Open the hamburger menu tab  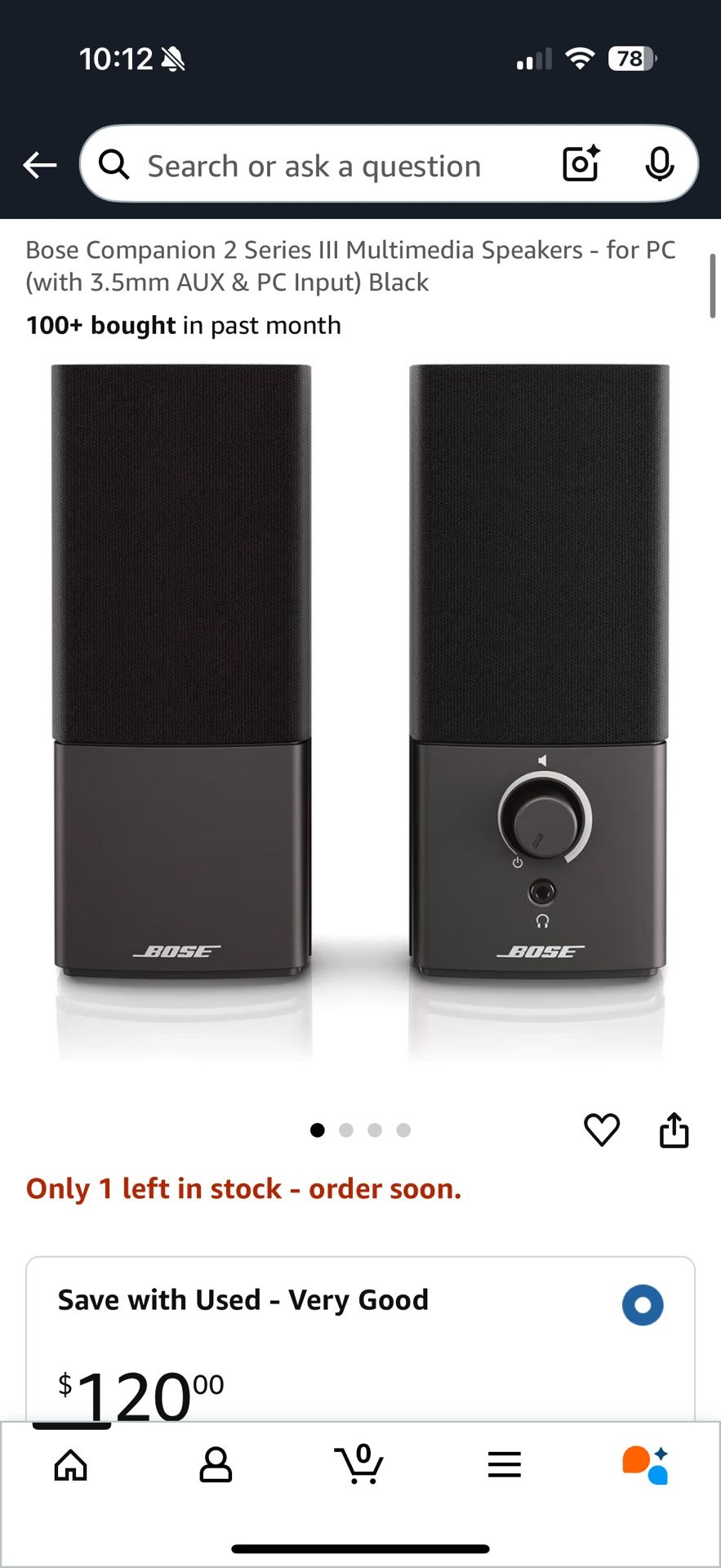[504, 1465]
